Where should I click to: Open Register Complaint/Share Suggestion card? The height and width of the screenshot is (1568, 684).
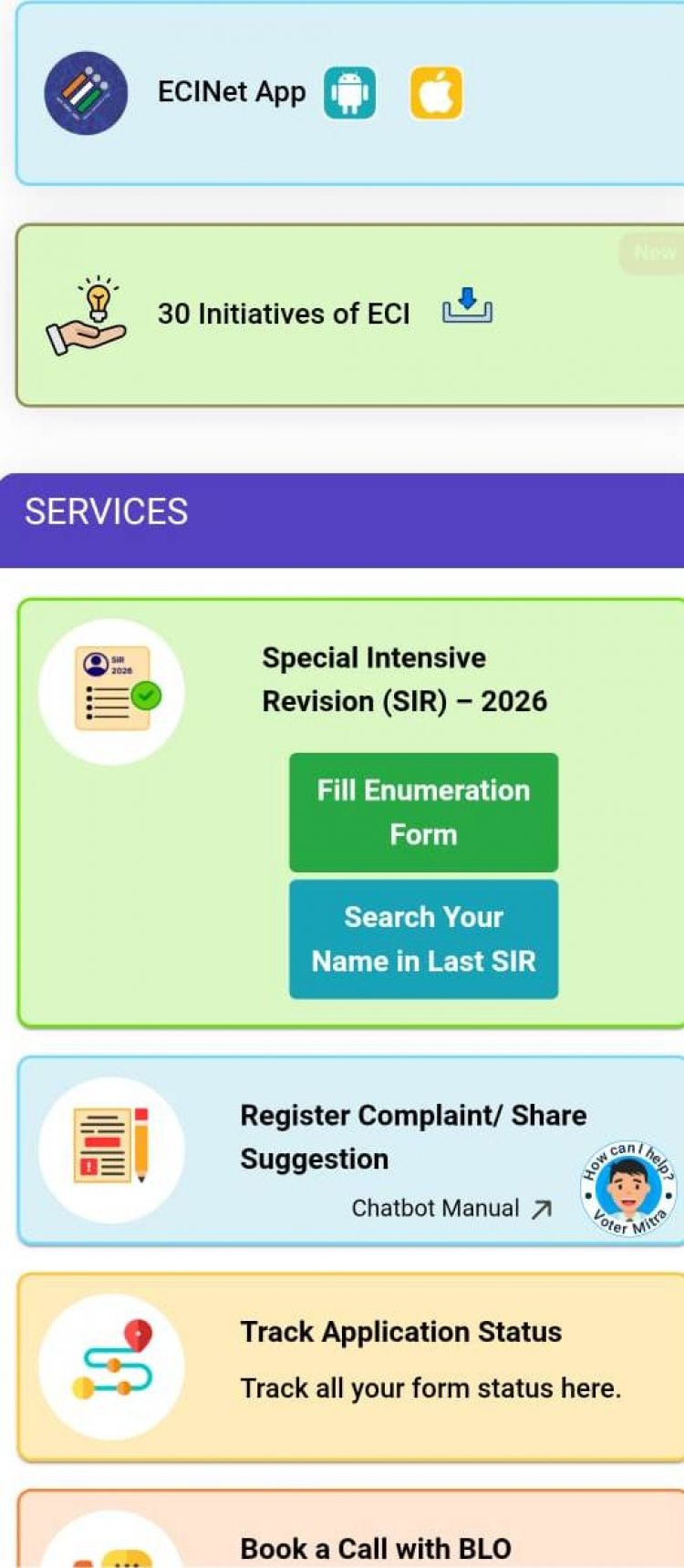point(412,1136)
